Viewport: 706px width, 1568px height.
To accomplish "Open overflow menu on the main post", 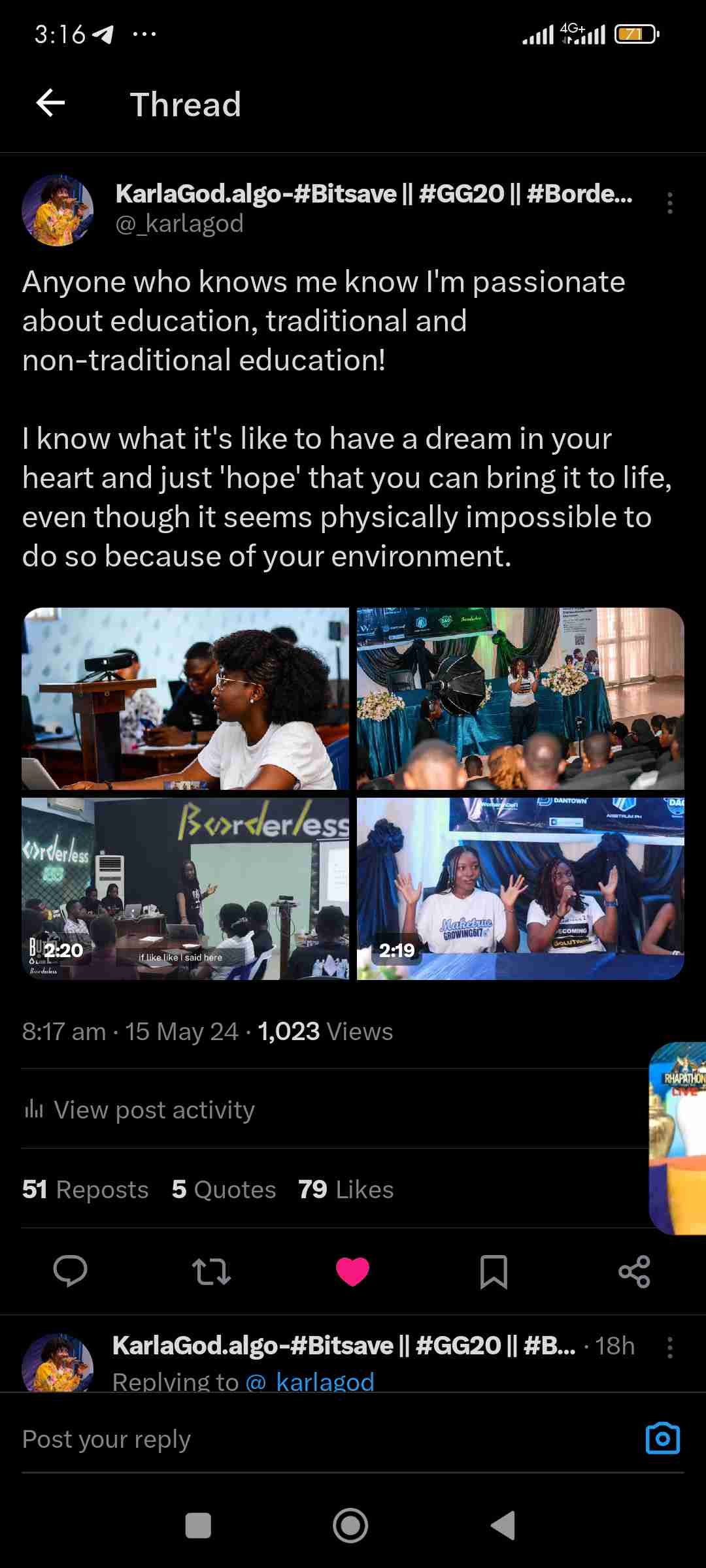I will point(669,203).
